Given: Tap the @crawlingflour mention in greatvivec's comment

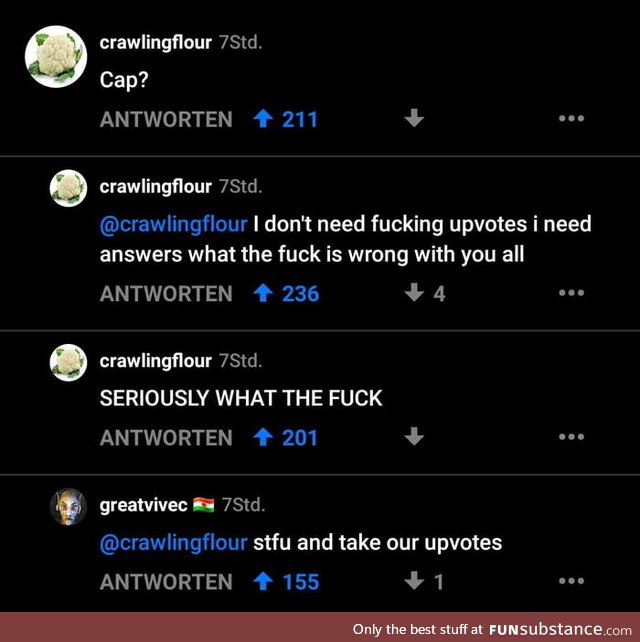Looking at the screenshot, I should tap(172, 543).
